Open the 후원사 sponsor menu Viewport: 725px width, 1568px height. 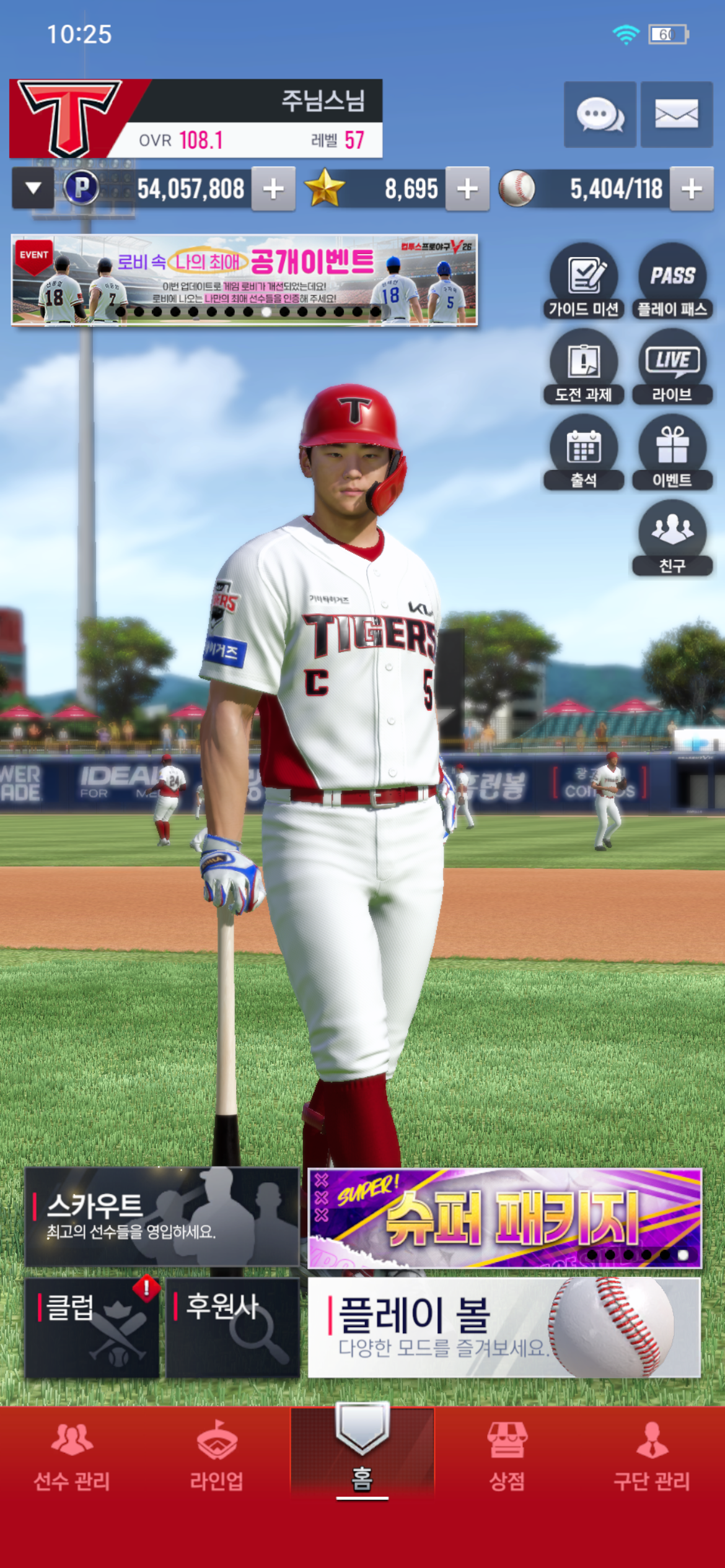point(232,1328)
